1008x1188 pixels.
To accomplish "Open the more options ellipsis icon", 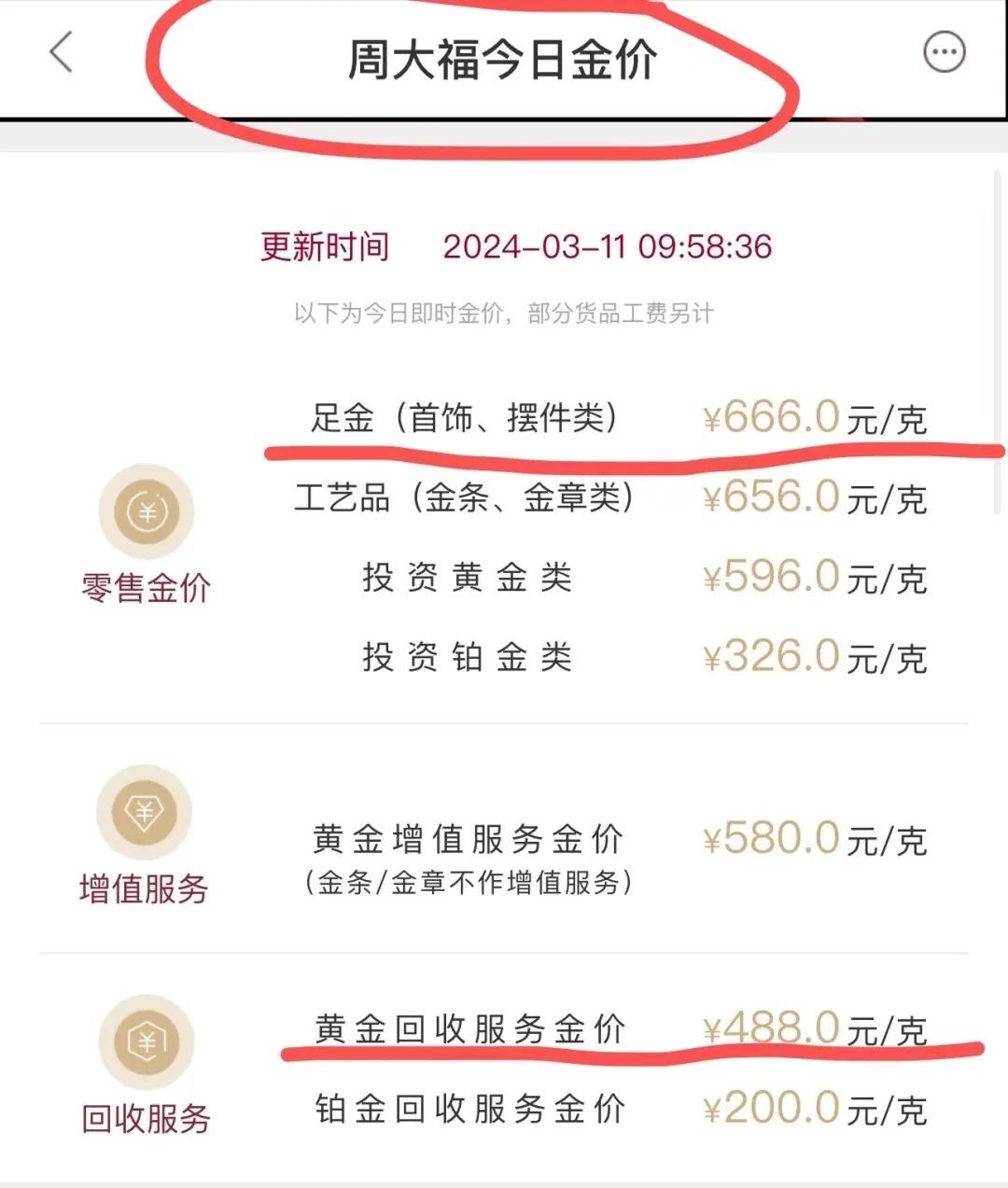I will click(944, 51).
